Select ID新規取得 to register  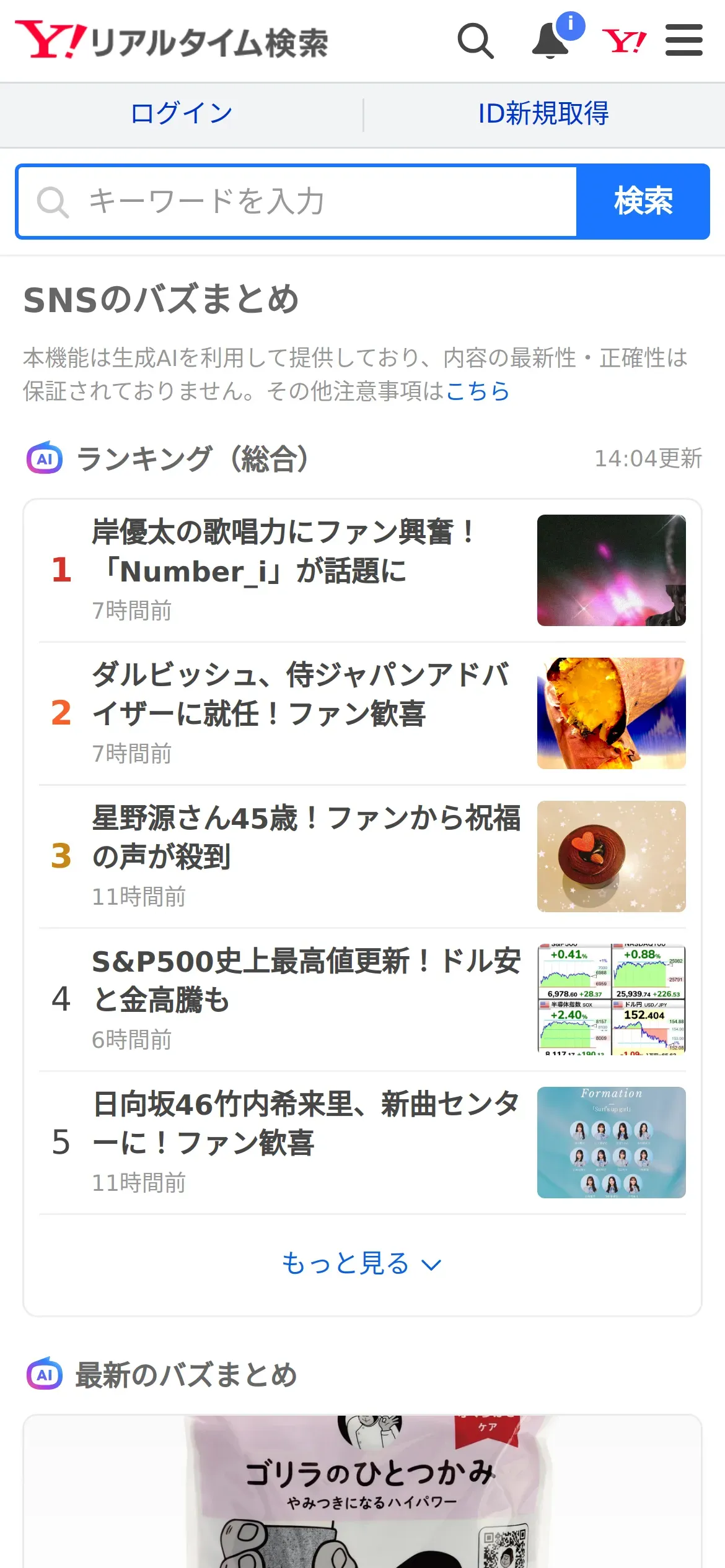click(x=543, y=114)
